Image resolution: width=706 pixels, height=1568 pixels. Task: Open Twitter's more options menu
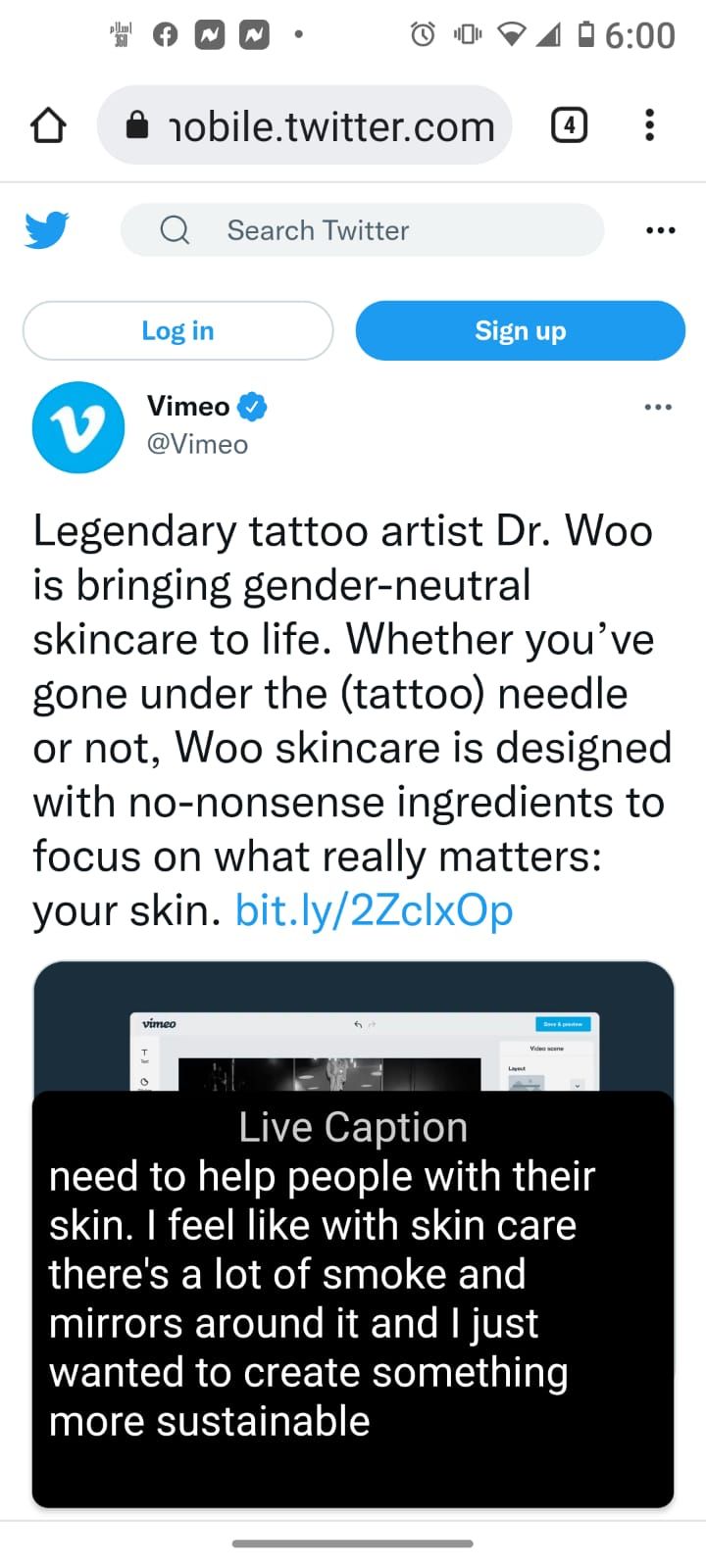[x=660, y=230]
